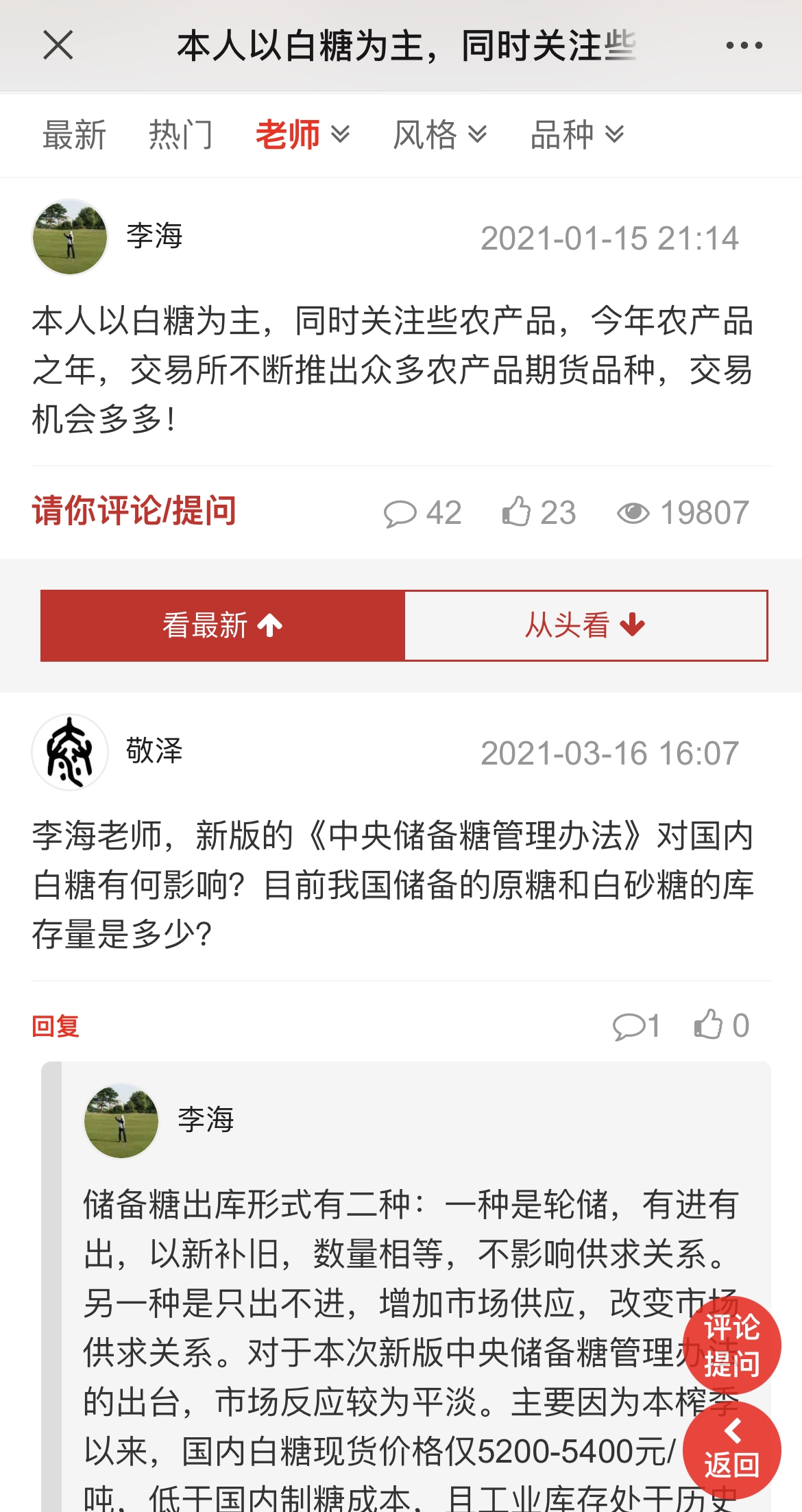
Task: Switch to the 最新 tab
Action: click(x=74, y=134)
